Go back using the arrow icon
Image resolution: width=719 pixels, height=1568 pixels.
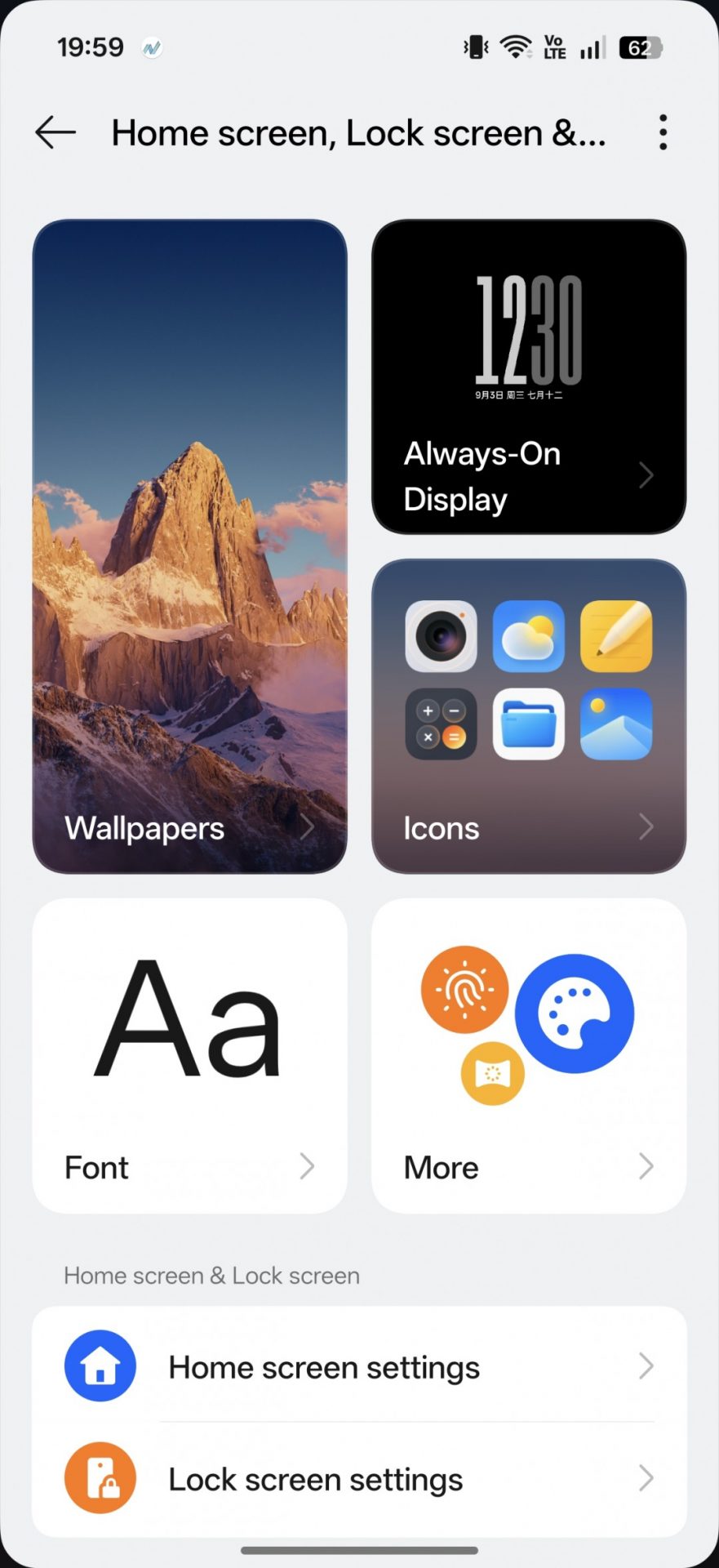coord(55,132)
